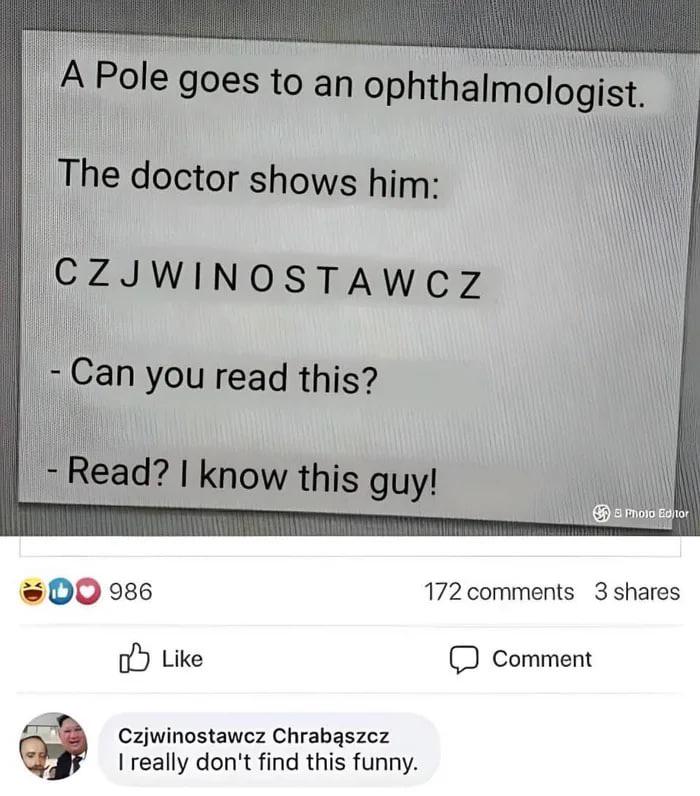Open the post image with the joke

pyautogui.click(x=350, y=270)
